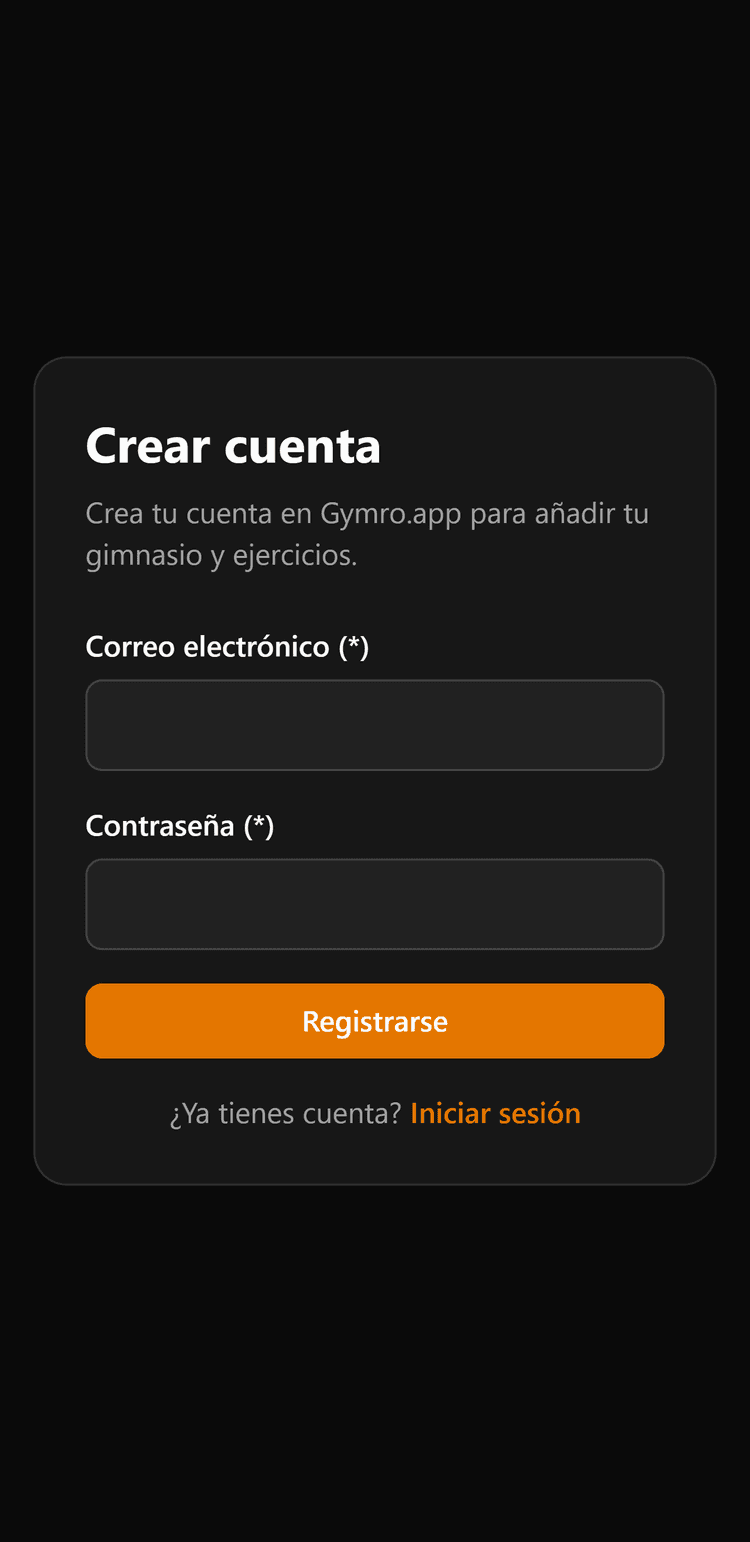Click the Gymro.app description text
This screenshot has height=1542, width=750.
pyautogui.click(x=367, y=533)
